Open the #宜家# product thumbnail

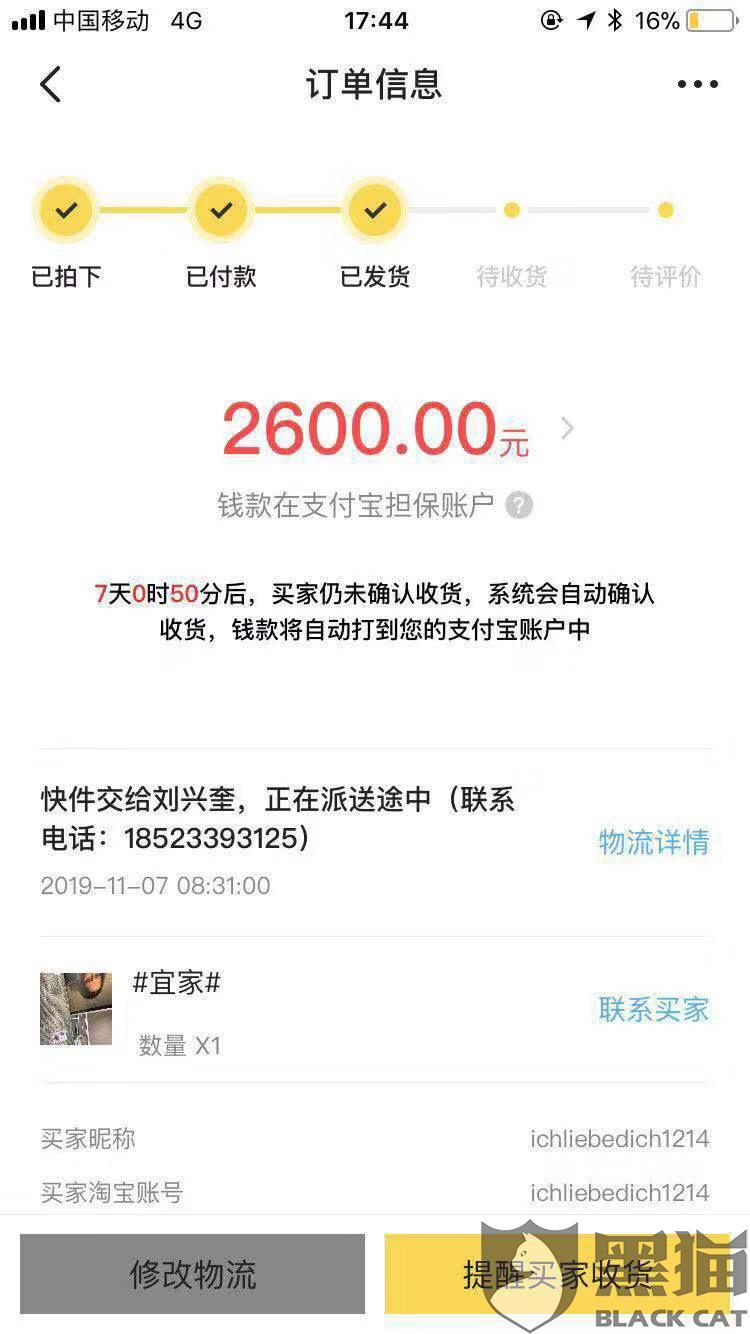point(76,1008)
